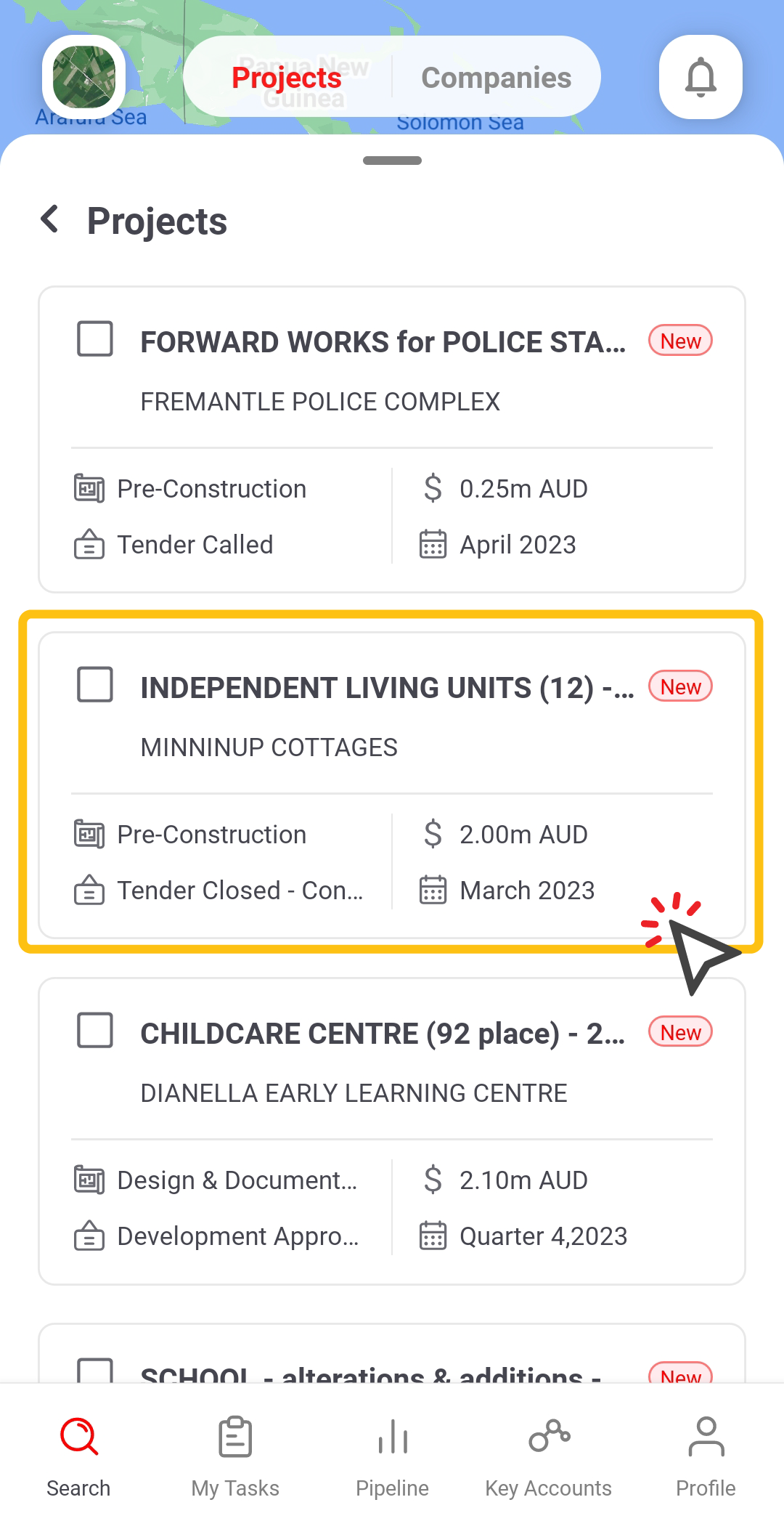Open the Minninup Cottages project card

[392, 785]
